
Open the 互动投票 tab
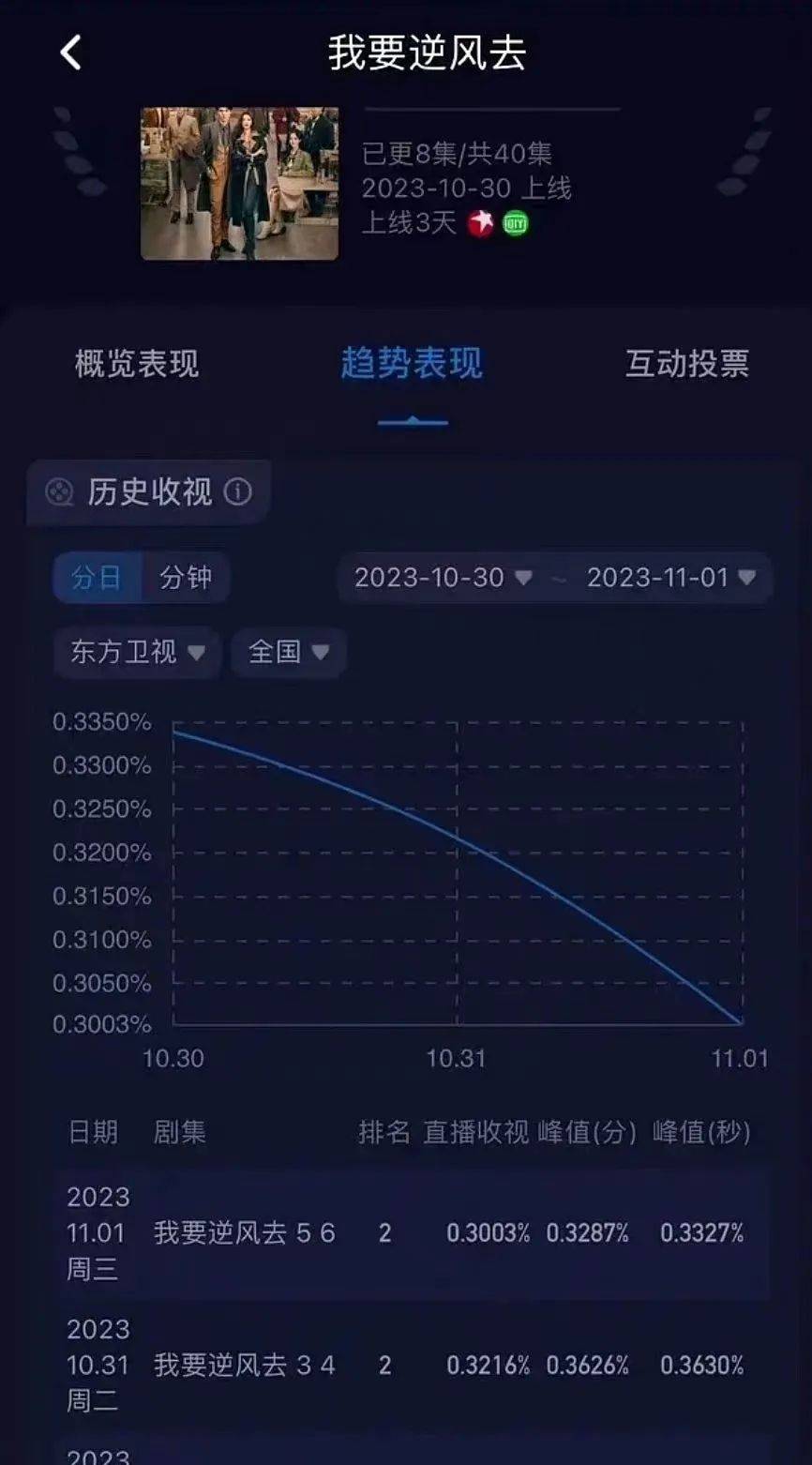[687, 364]
